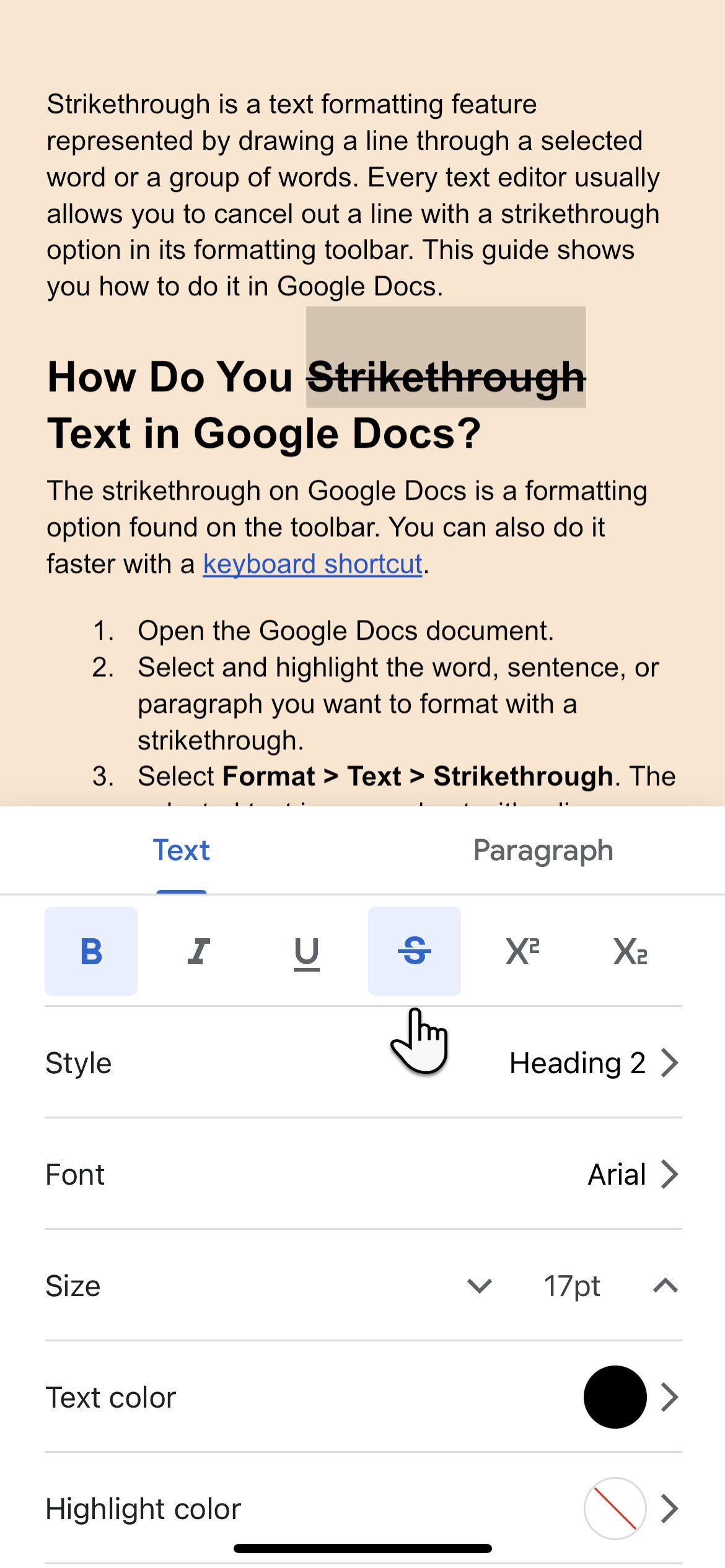Viewport: 725px width, 1568px height.
Task: Apply superscript formatting
Action: pyautogui.click(x=522, y=951)
